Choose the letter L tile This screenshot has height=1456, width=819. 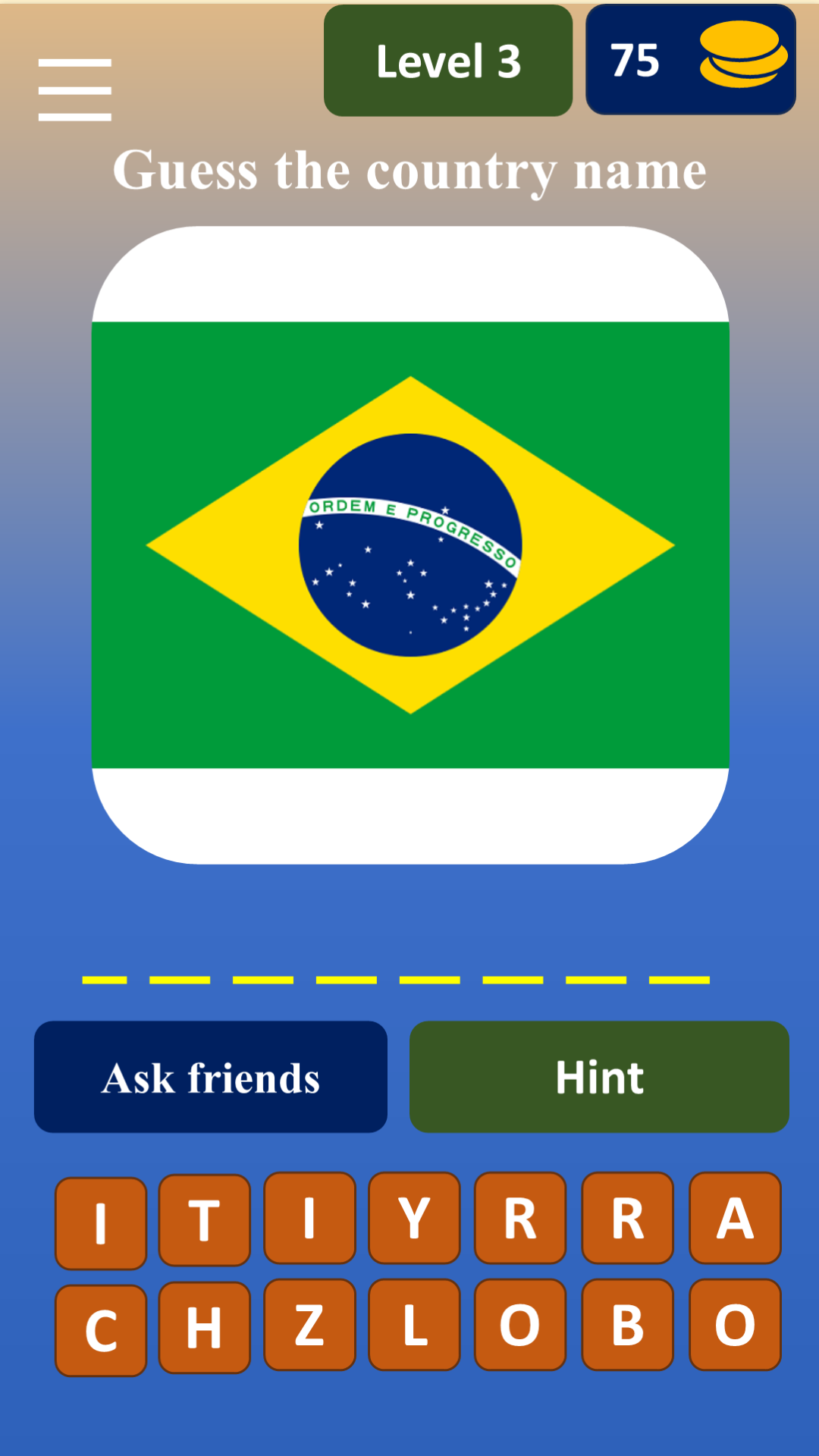coord(414,1325)
